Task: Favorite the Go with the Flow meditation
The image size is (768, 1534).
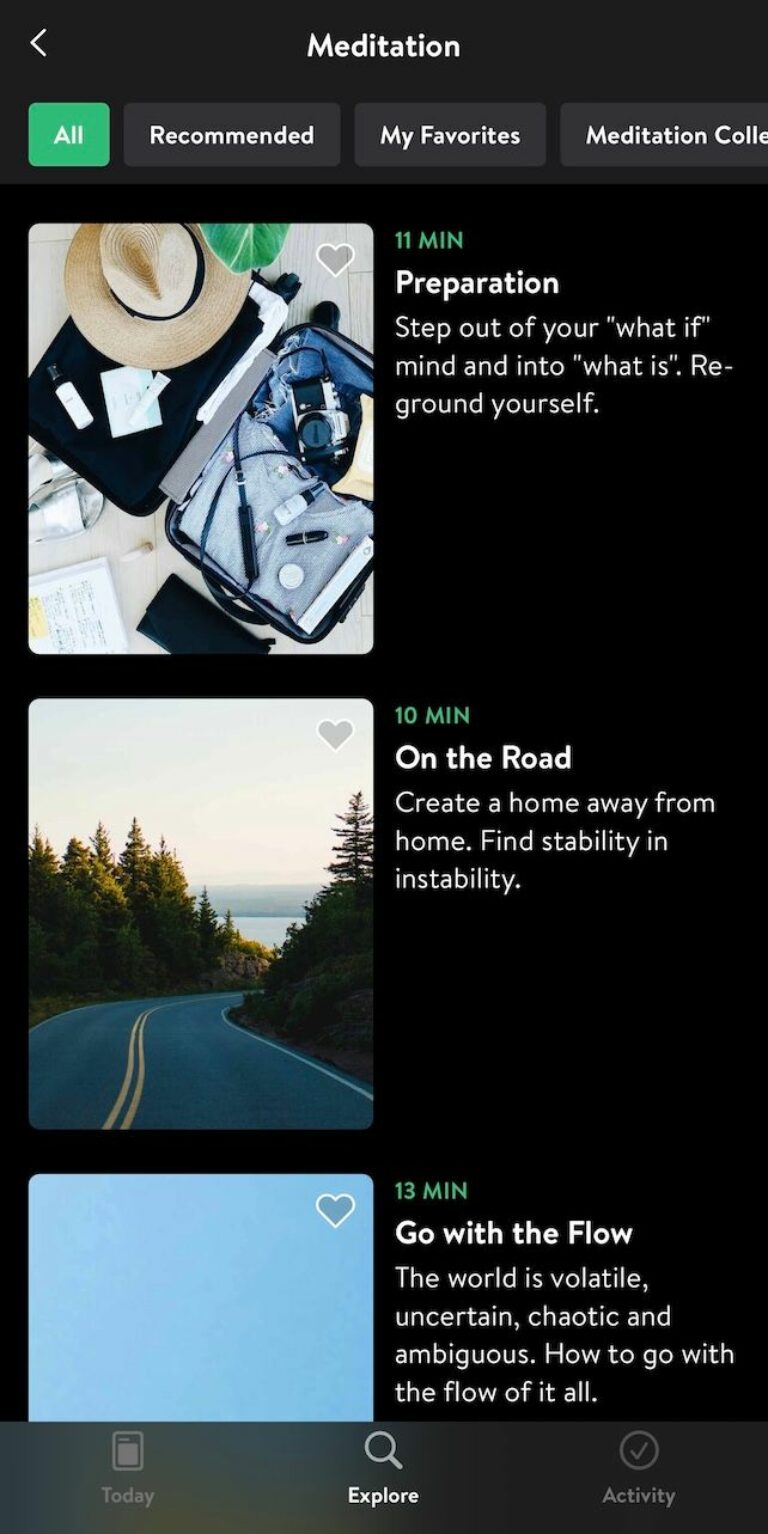Action: [335, 1210]
